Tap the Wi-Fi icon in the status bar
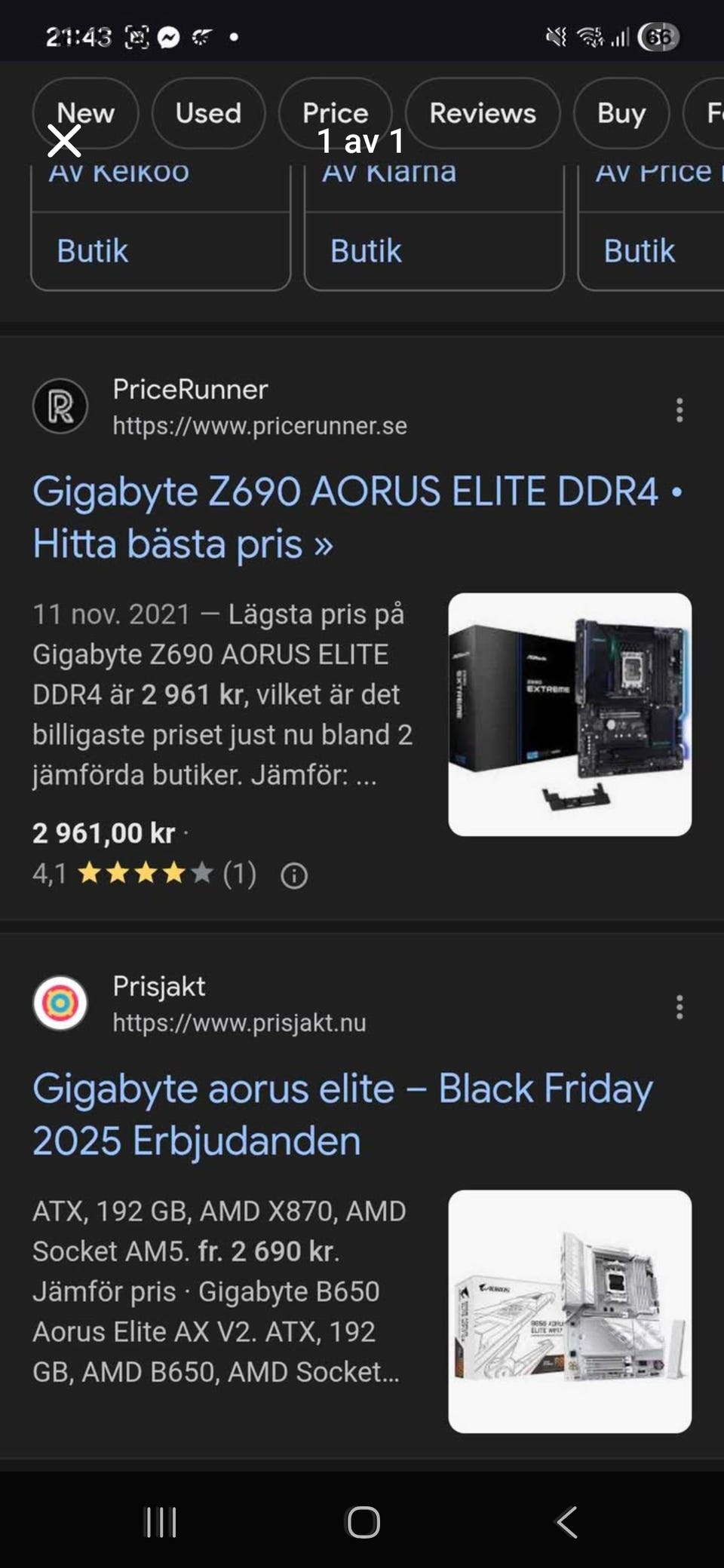 589,35
